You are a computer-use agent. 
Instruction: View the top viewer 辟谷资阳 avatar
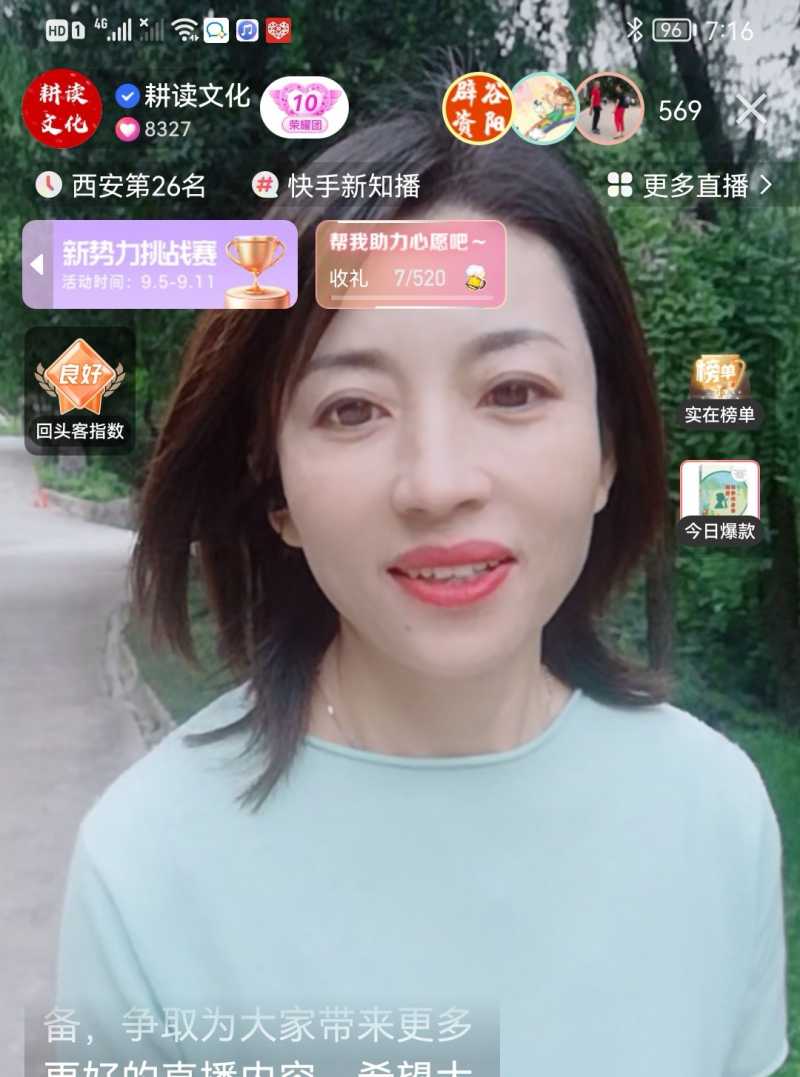(x=477, y=108)
